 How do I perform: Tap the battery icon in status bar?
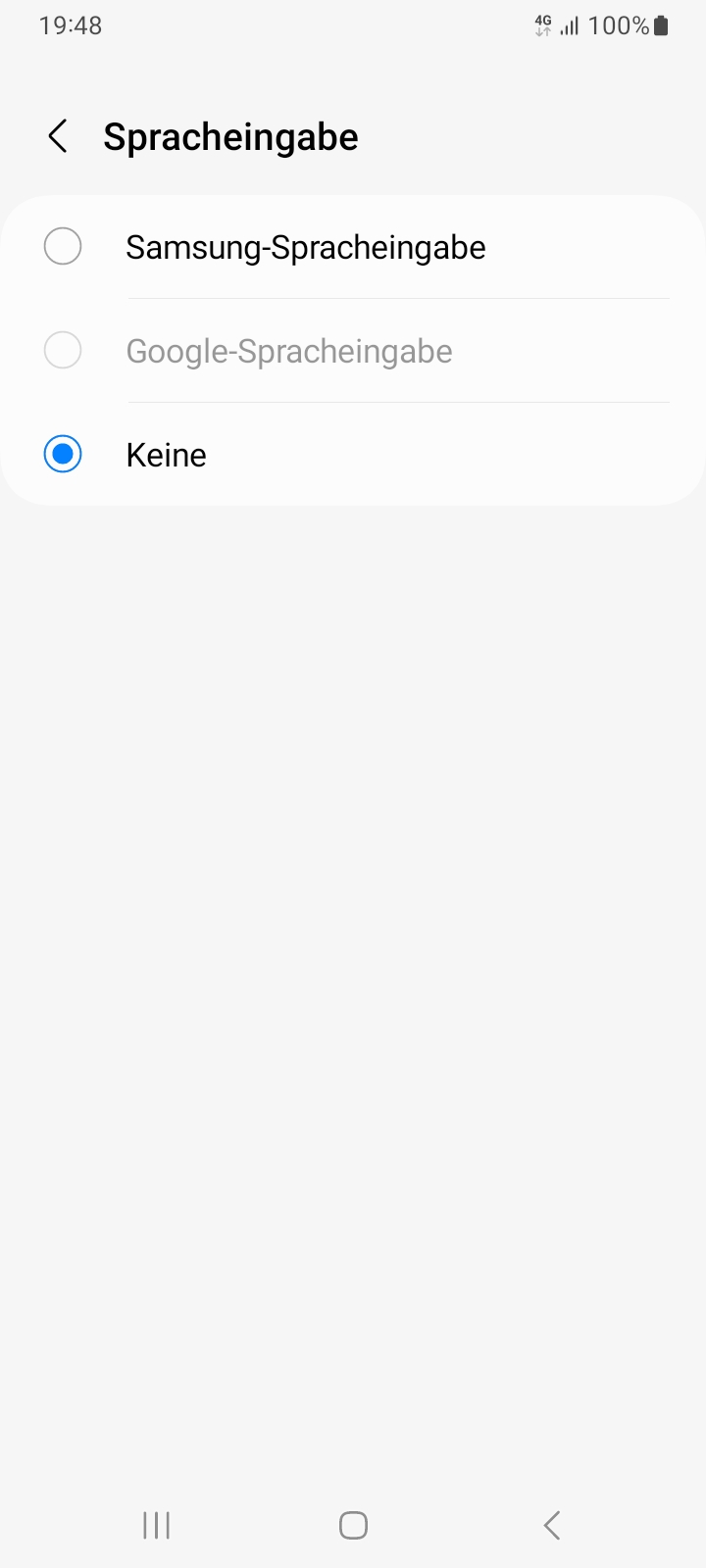(x=659, y=24)
